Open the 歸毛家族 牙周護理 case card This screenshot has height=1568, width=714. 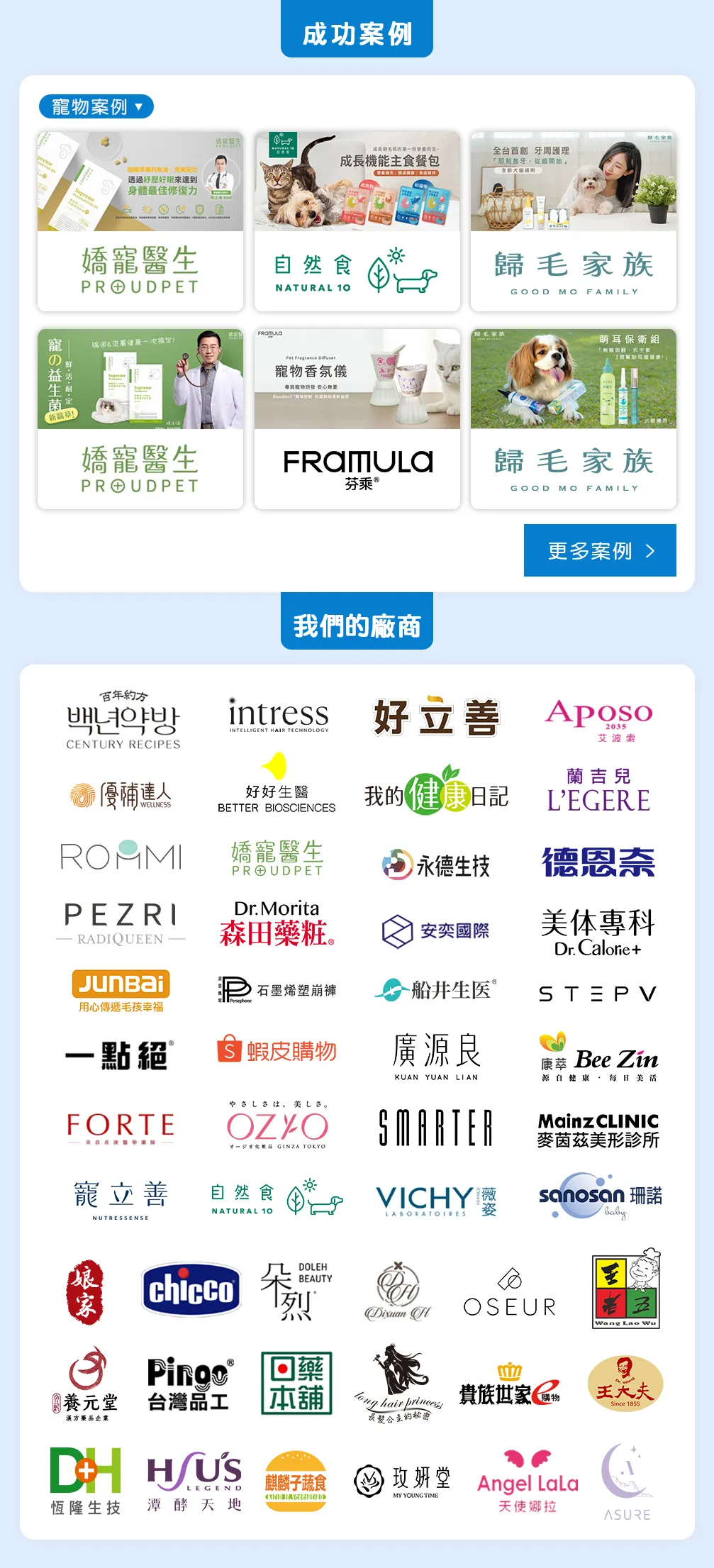(573, 221)
